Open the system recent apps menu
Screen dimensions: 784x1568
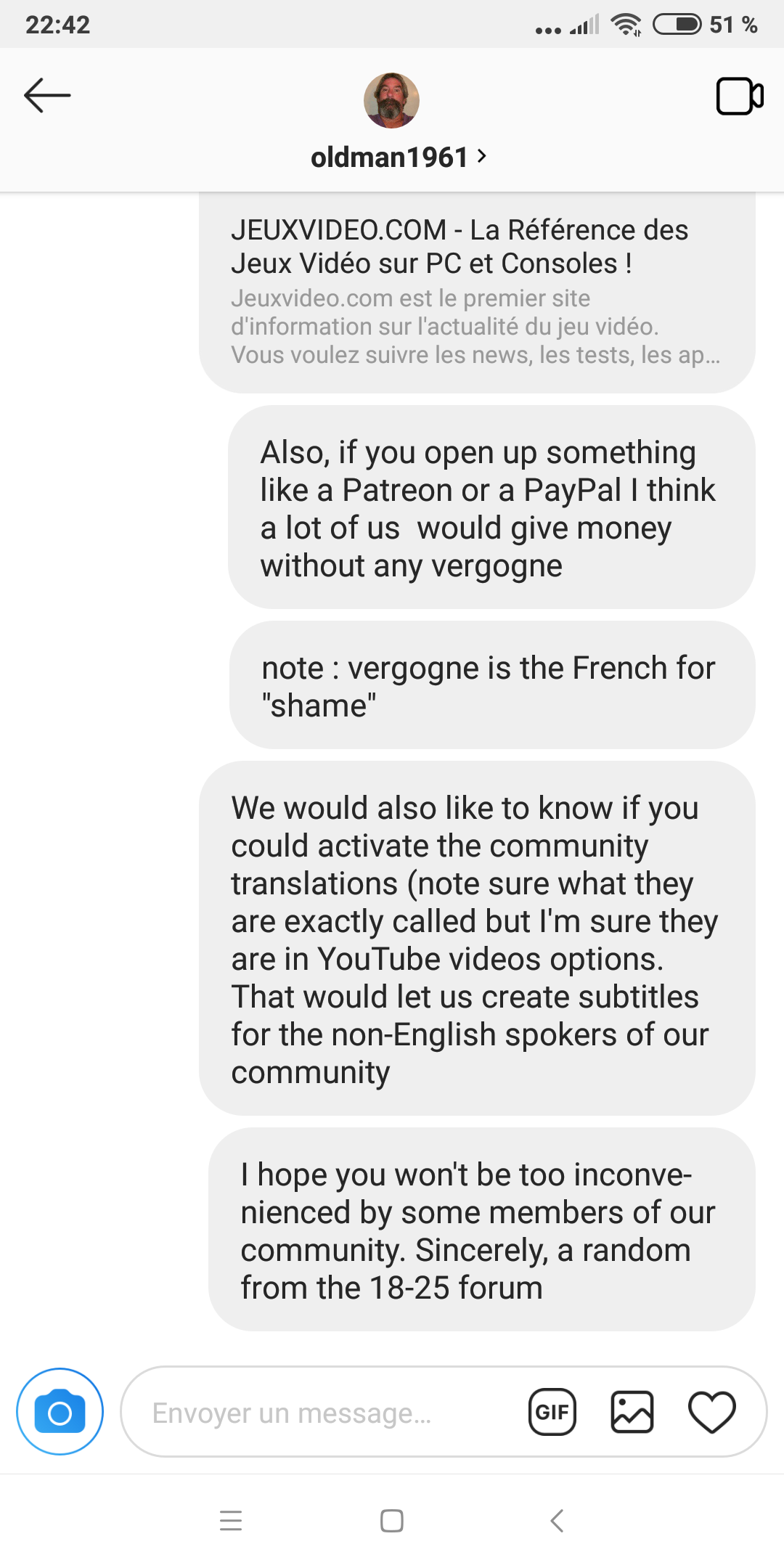pos(231,1521)
